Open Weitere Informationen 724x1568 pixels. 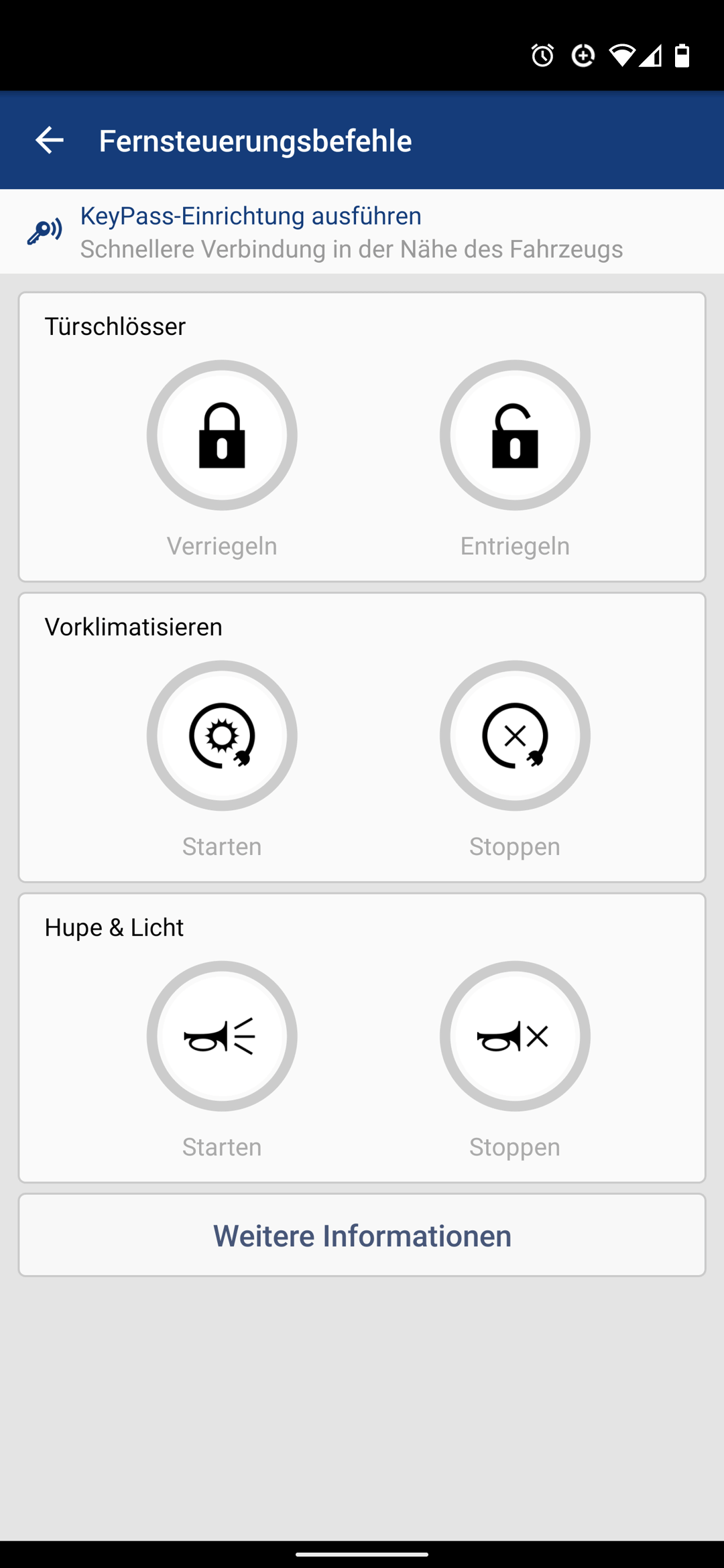click(362, 1235)
